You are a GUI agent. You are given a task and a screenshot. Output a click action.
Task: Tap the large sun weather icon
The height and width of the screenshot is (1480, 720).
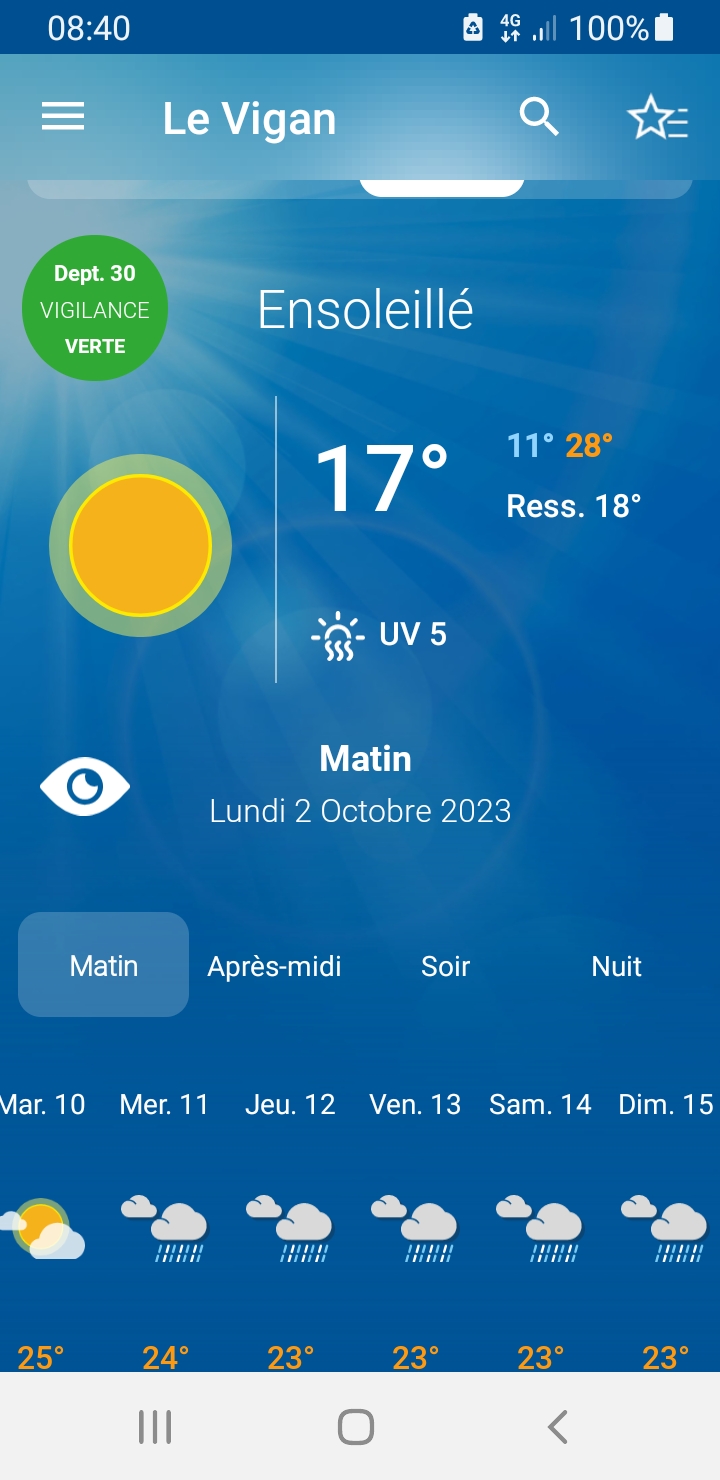coord(140,545)
